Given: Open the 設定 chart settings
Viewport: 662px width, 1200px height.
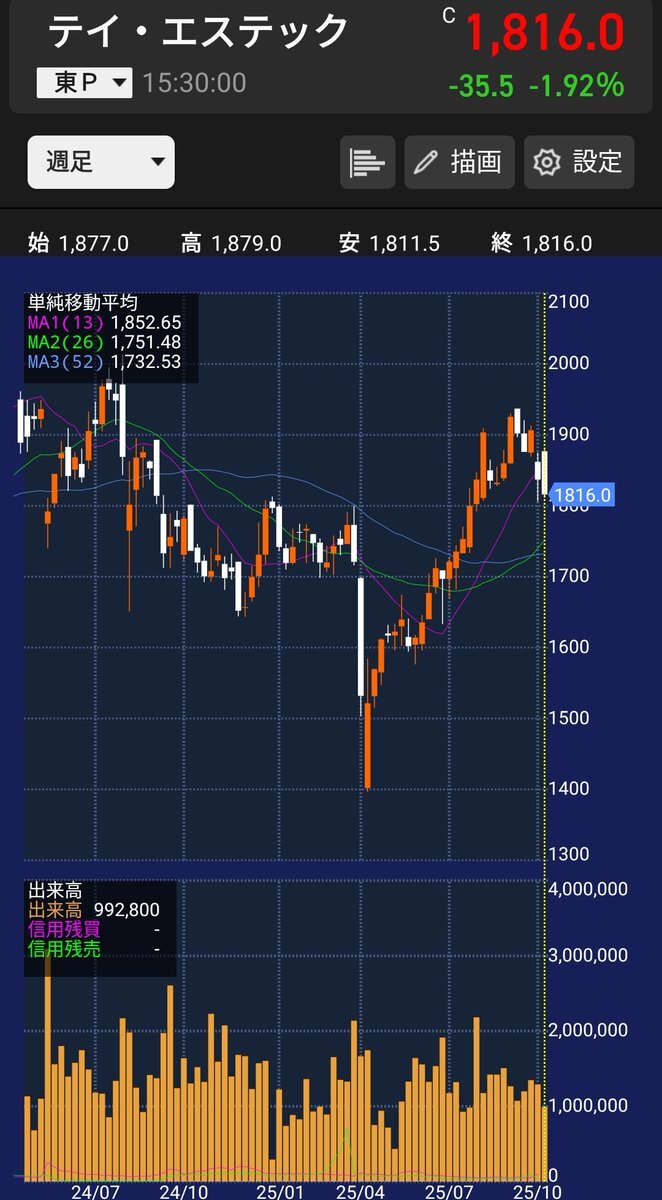Looking at the screenshot, I should pyautogui.click(x=579, y=162).
